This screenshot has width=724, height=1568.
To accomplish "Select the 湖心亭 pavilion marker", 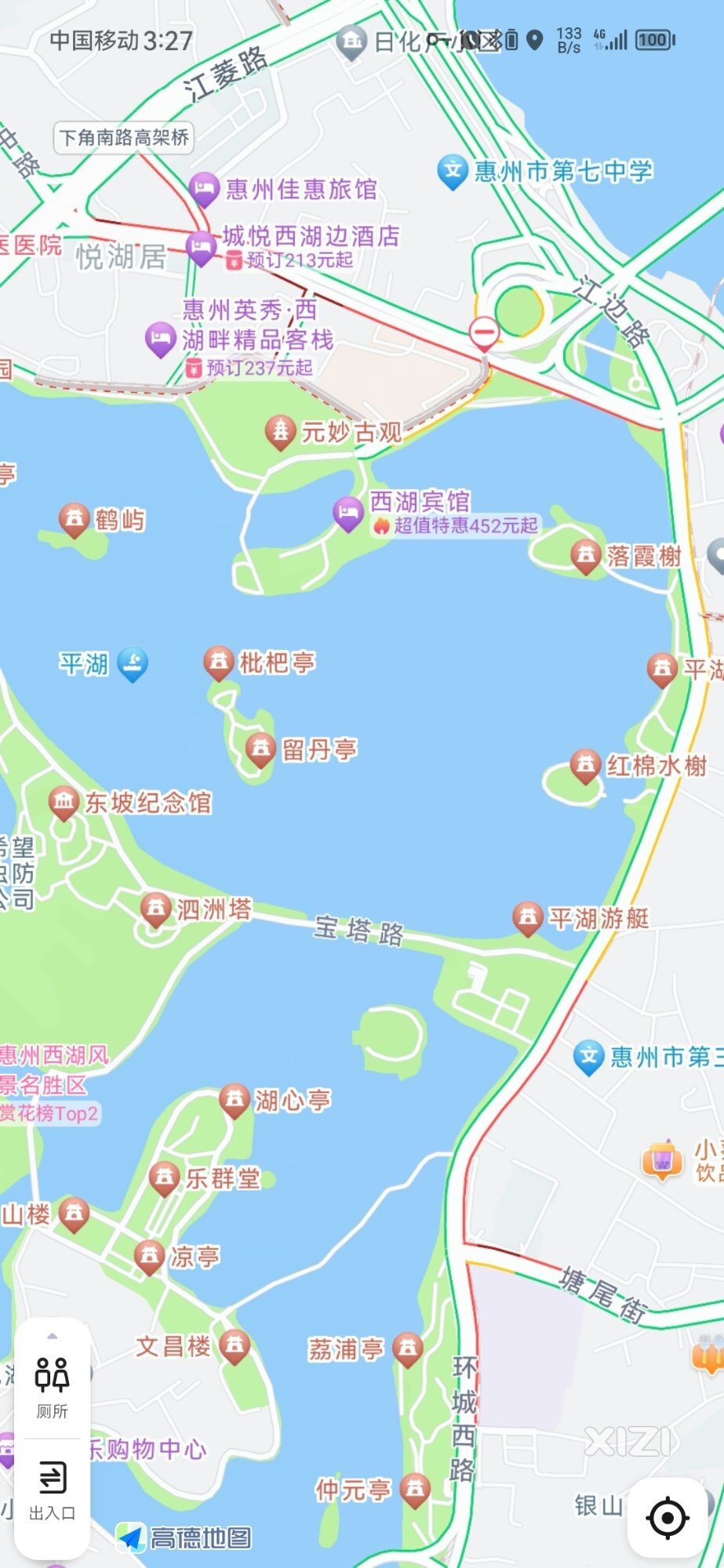I will coord(234,1099).
